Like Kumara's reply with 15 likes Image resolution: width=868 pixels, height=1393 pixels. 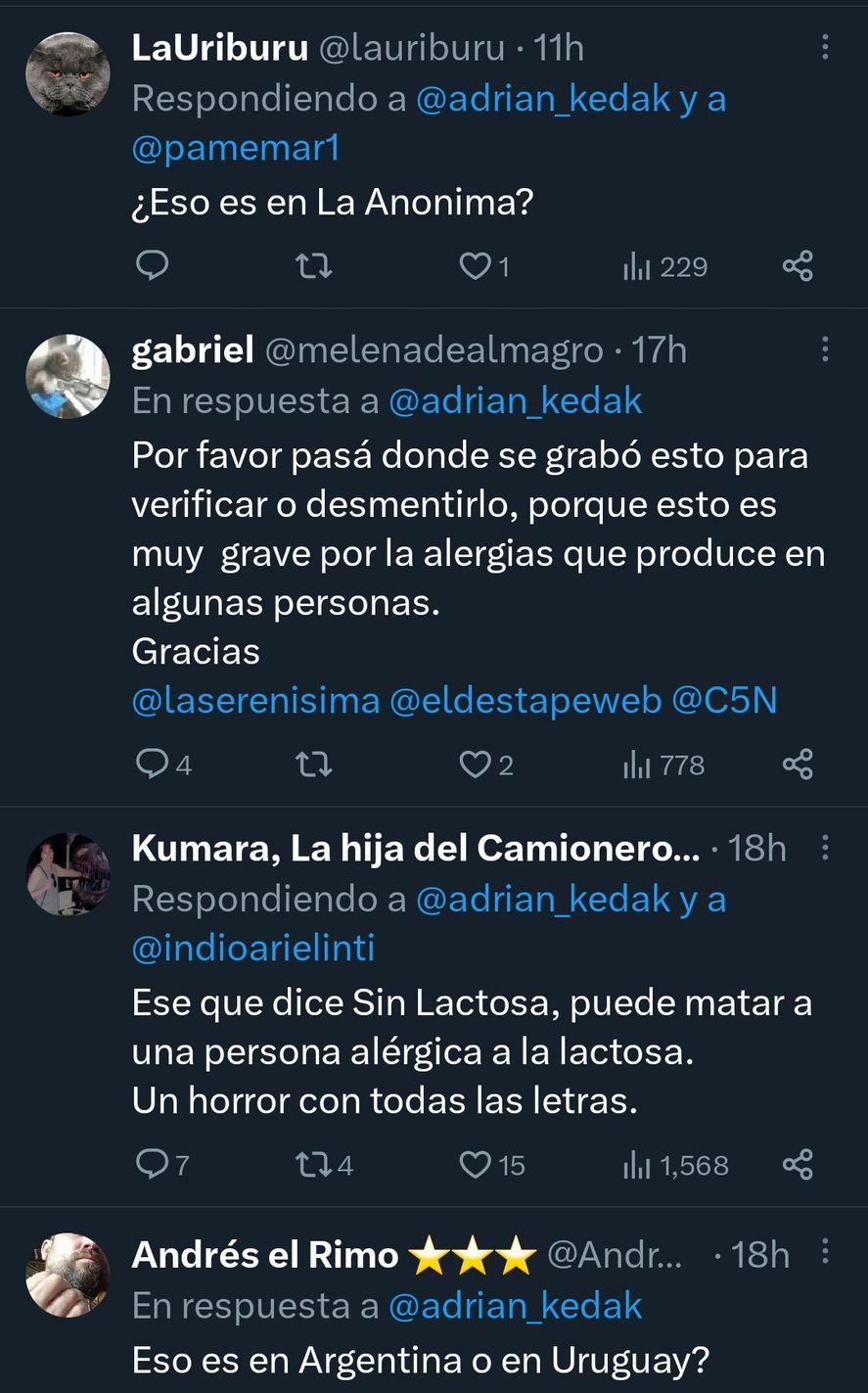(x=475, y=1165)
